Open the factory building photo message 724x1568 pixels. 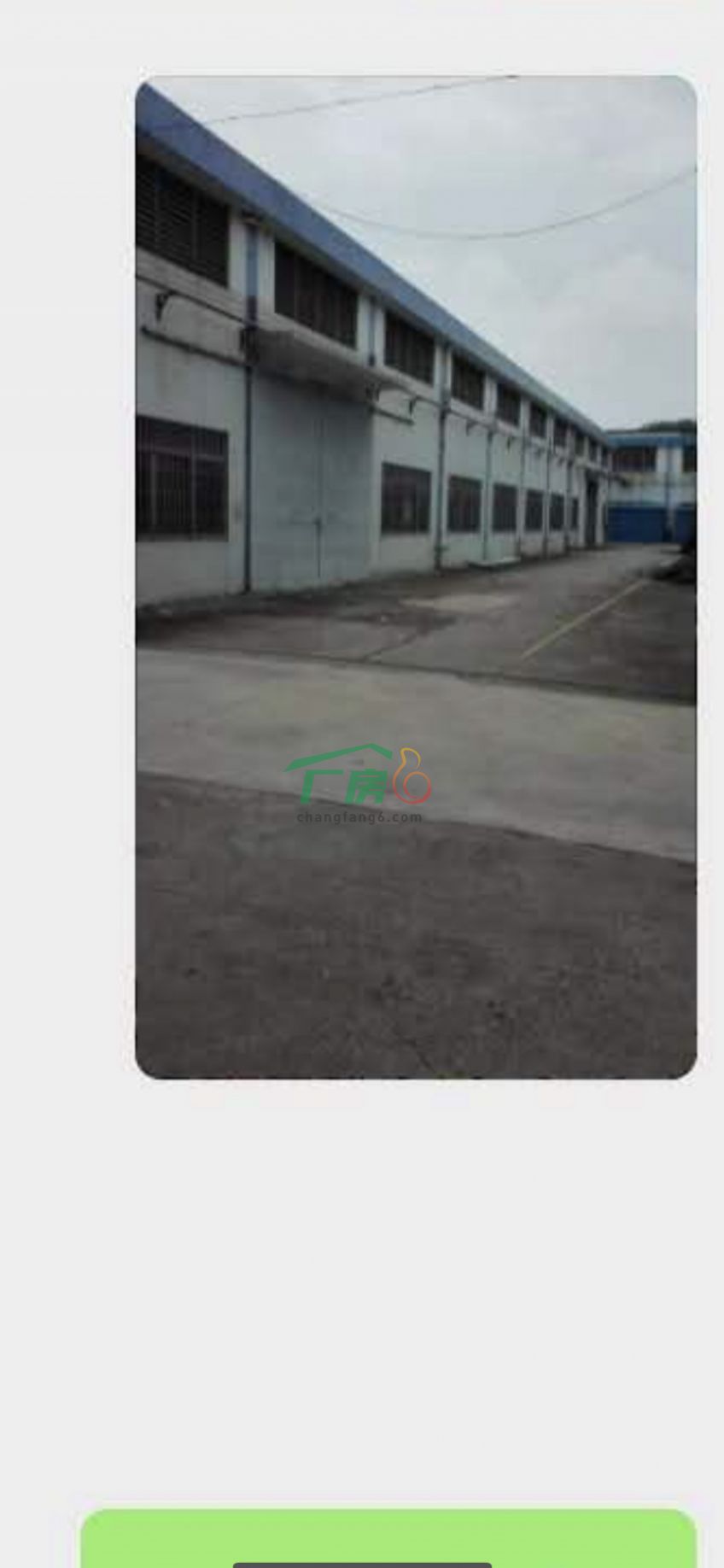pyautogui.click(x=416, y=576)
